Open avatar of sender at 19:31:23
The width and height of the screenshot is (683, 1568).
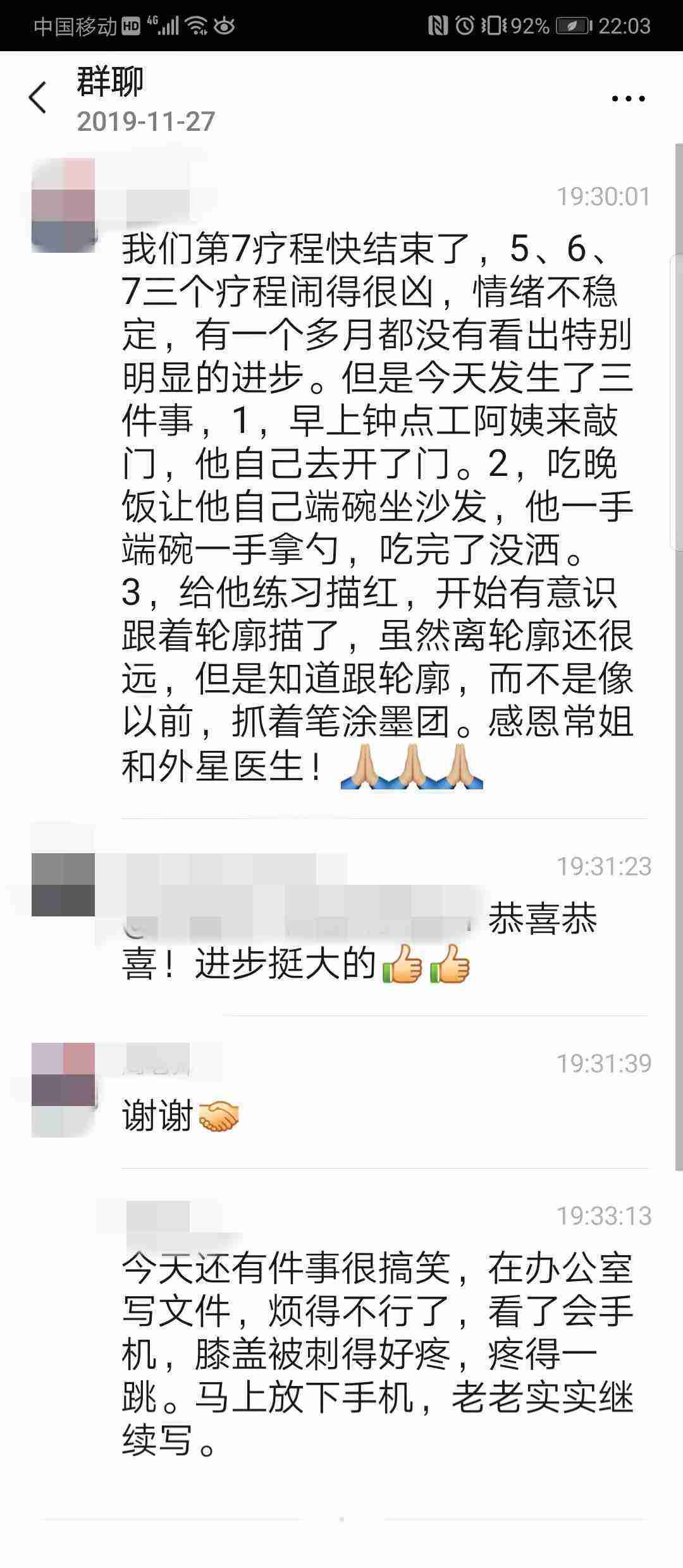tap(63, 884)
